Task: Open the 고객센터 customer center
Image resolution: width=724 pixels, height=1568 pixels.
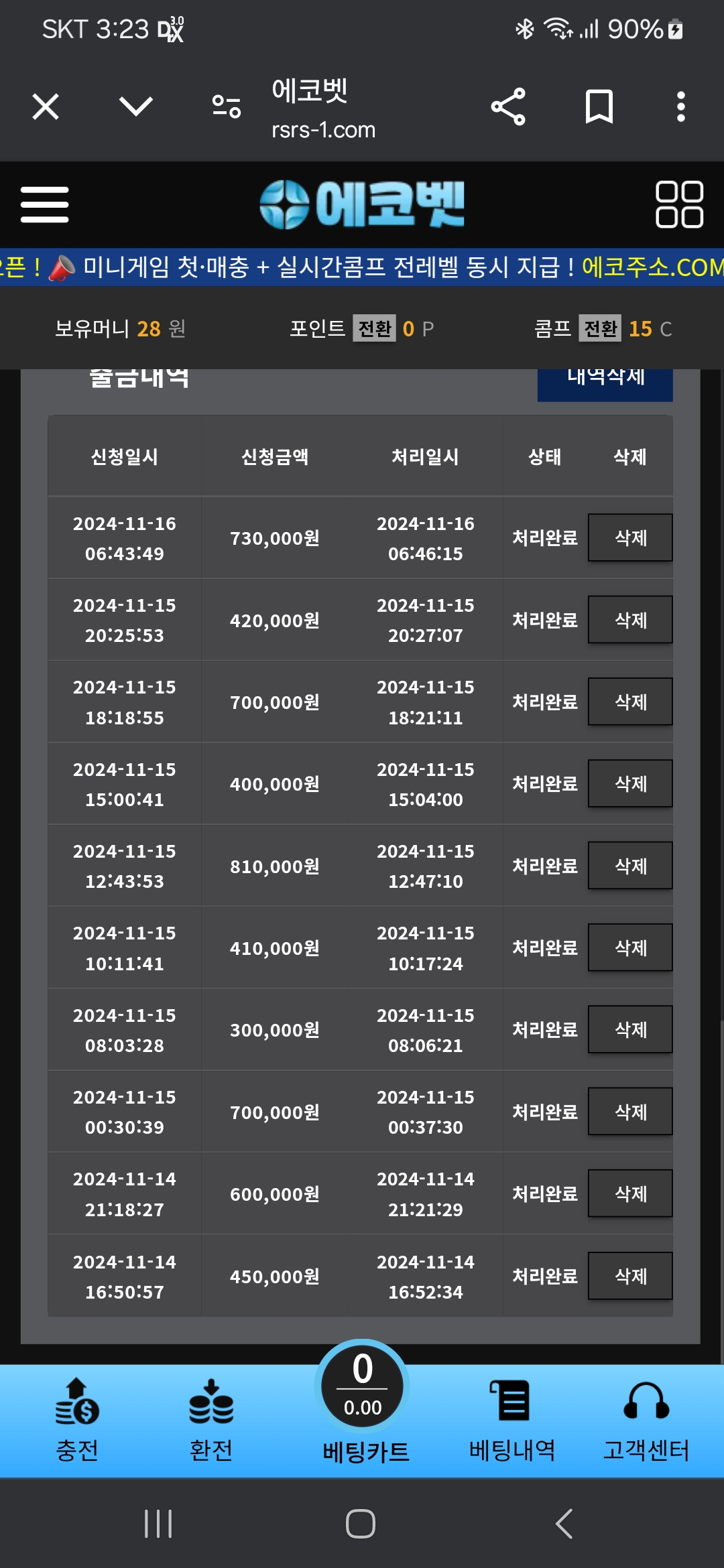Action: pyautogui.click(x=646, y=1421)
